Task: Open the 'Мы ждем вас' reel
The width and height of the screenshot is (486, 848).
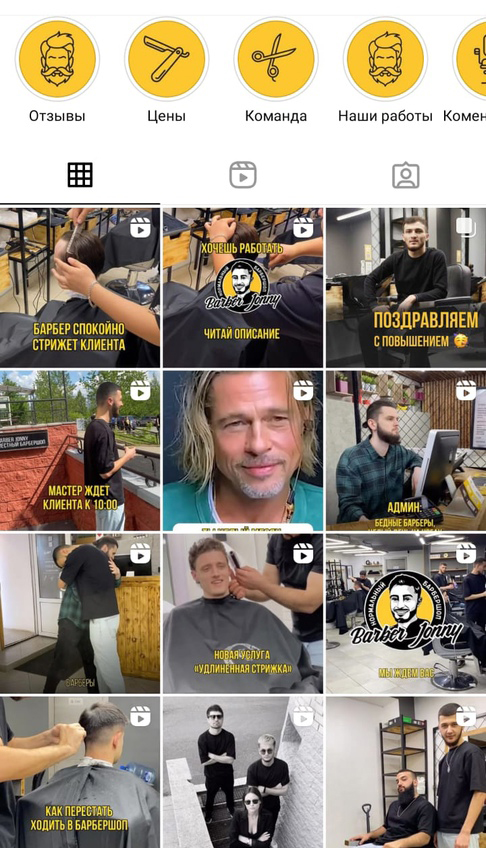Action: 406,613
